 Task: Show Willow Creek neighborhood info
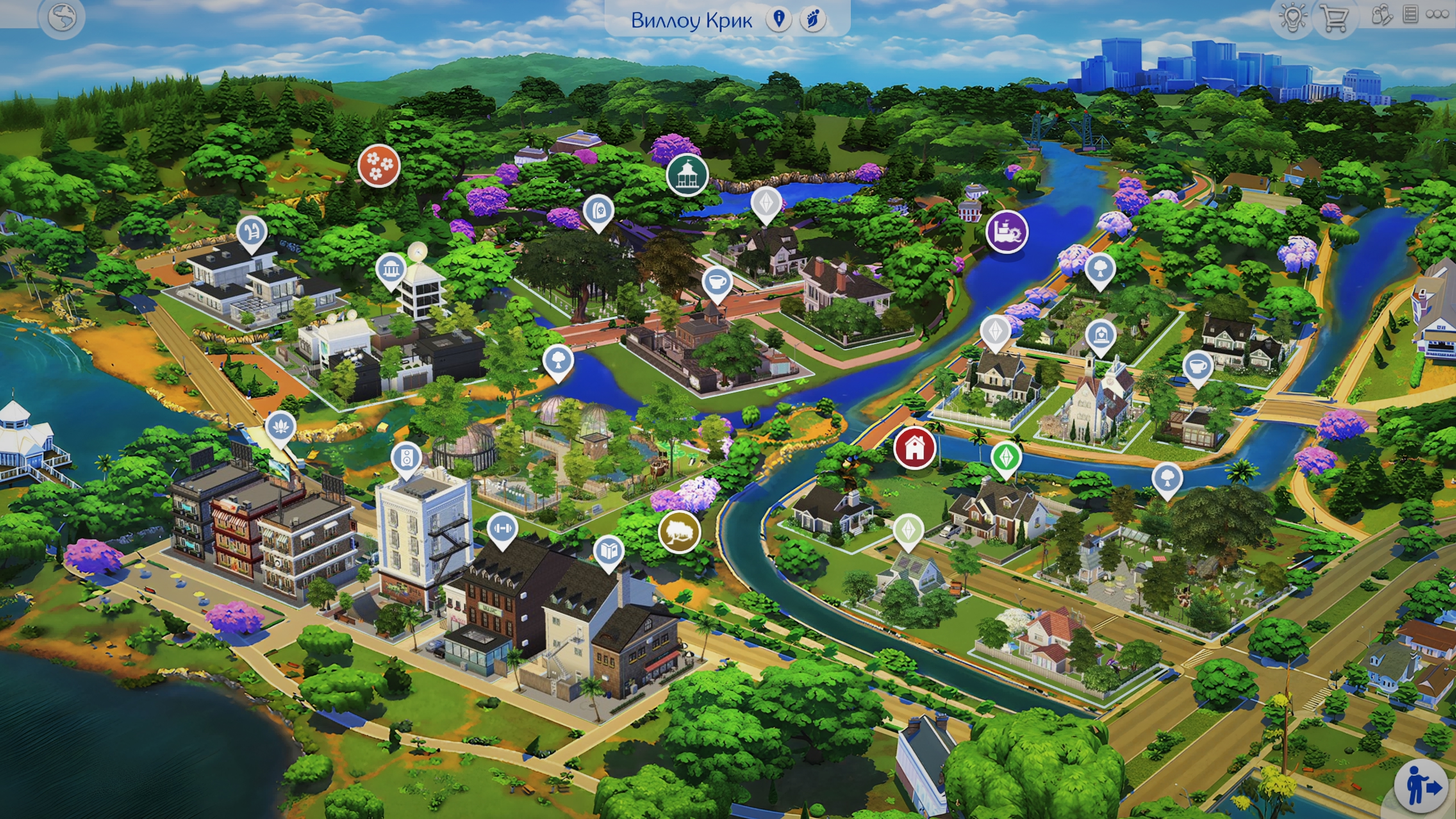779,20
